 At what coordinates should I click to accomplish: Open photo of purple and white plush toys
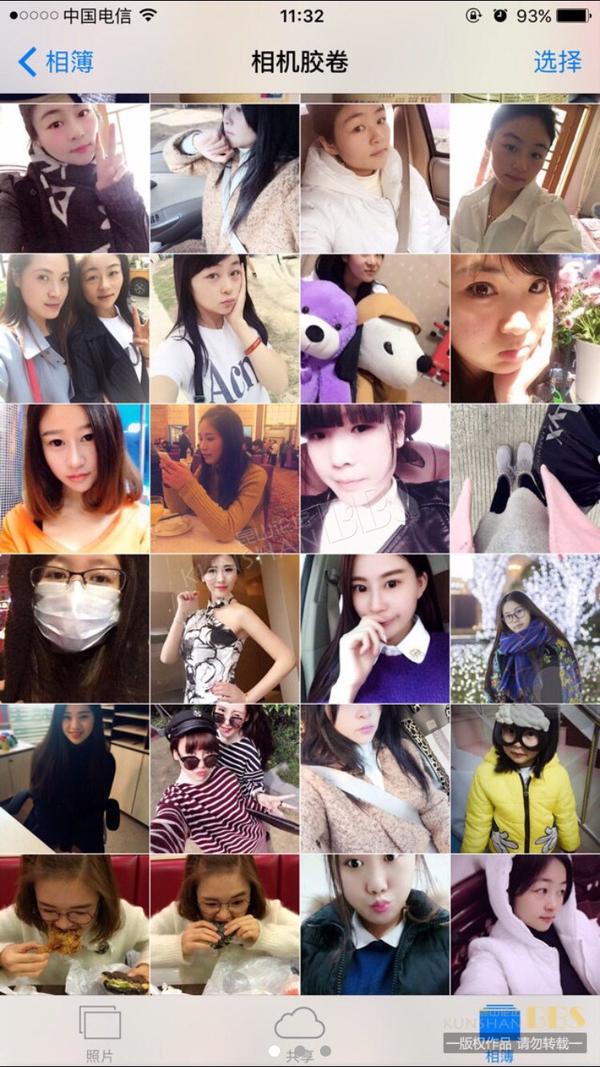tap(374, 328)
